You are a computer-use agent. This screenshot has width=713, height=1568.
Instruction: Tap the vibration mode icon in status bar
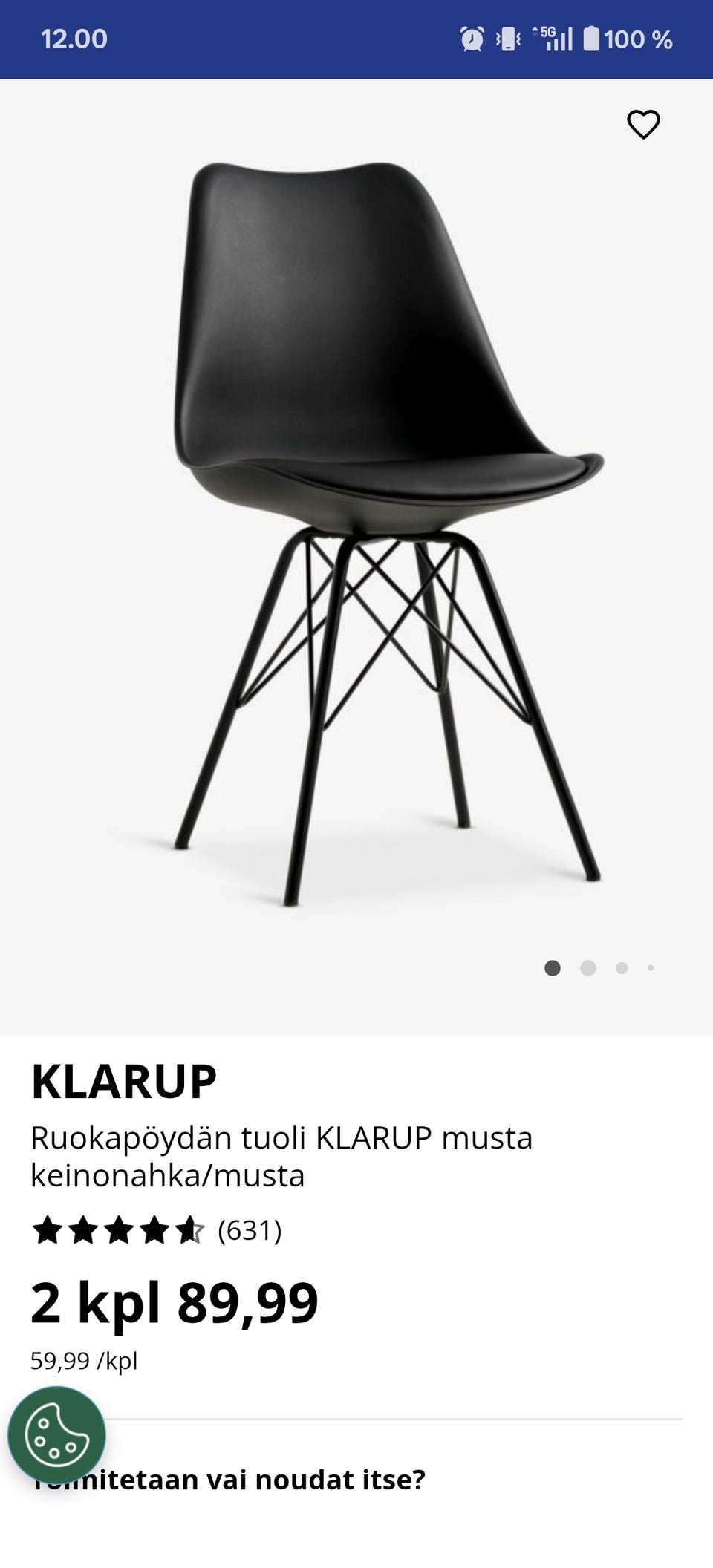(x=507, y=38)
